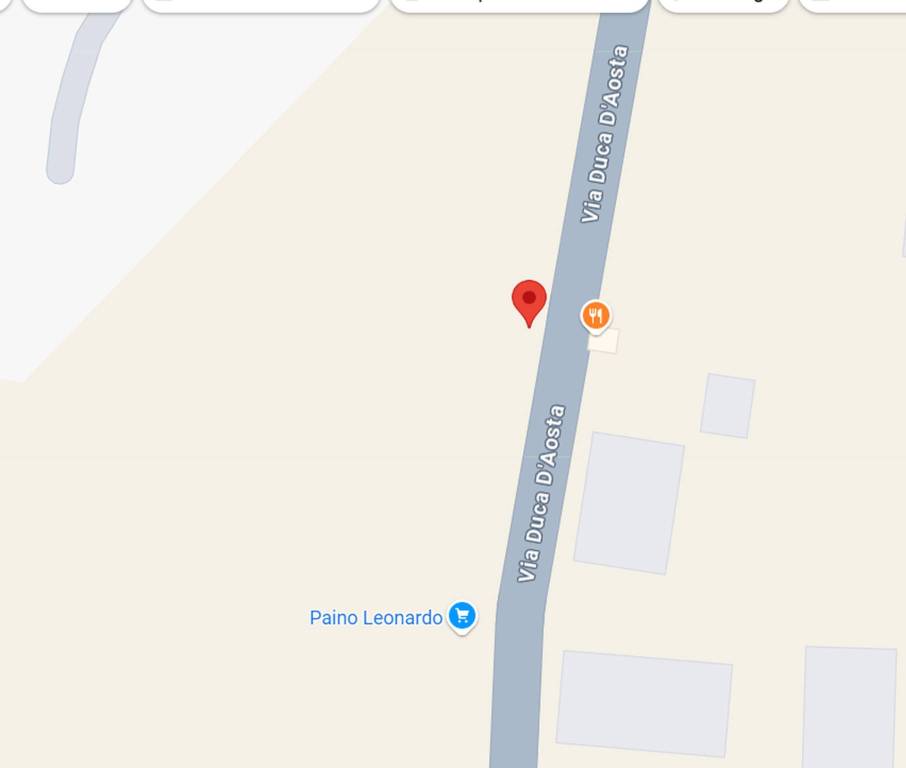
Task: Open the orange restaurant marker
Action: 596,317
